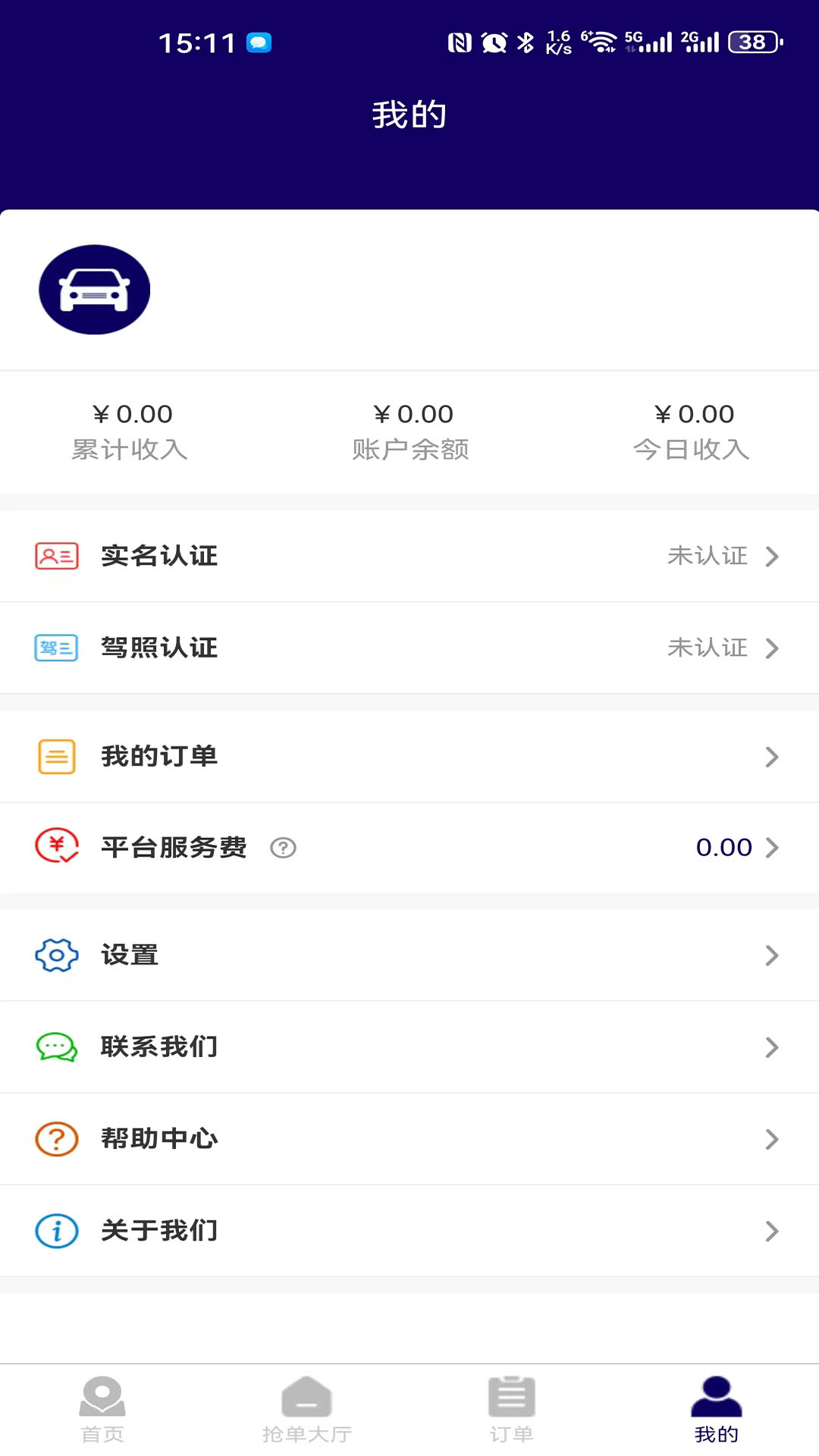Screen dimensions: 819x1456
Task: Open 联系我们 contact page
Action: tap(409, 1046)
